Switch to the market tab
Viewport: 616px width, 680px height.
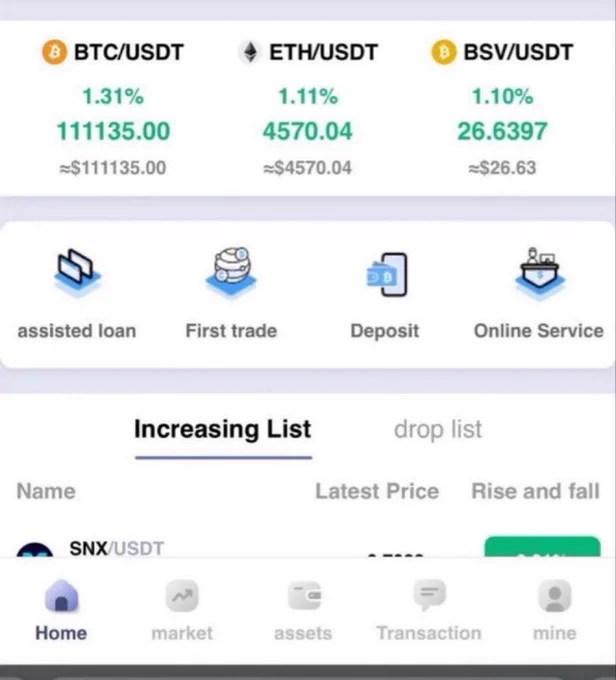pyautogui.click(x=182, y=611)
